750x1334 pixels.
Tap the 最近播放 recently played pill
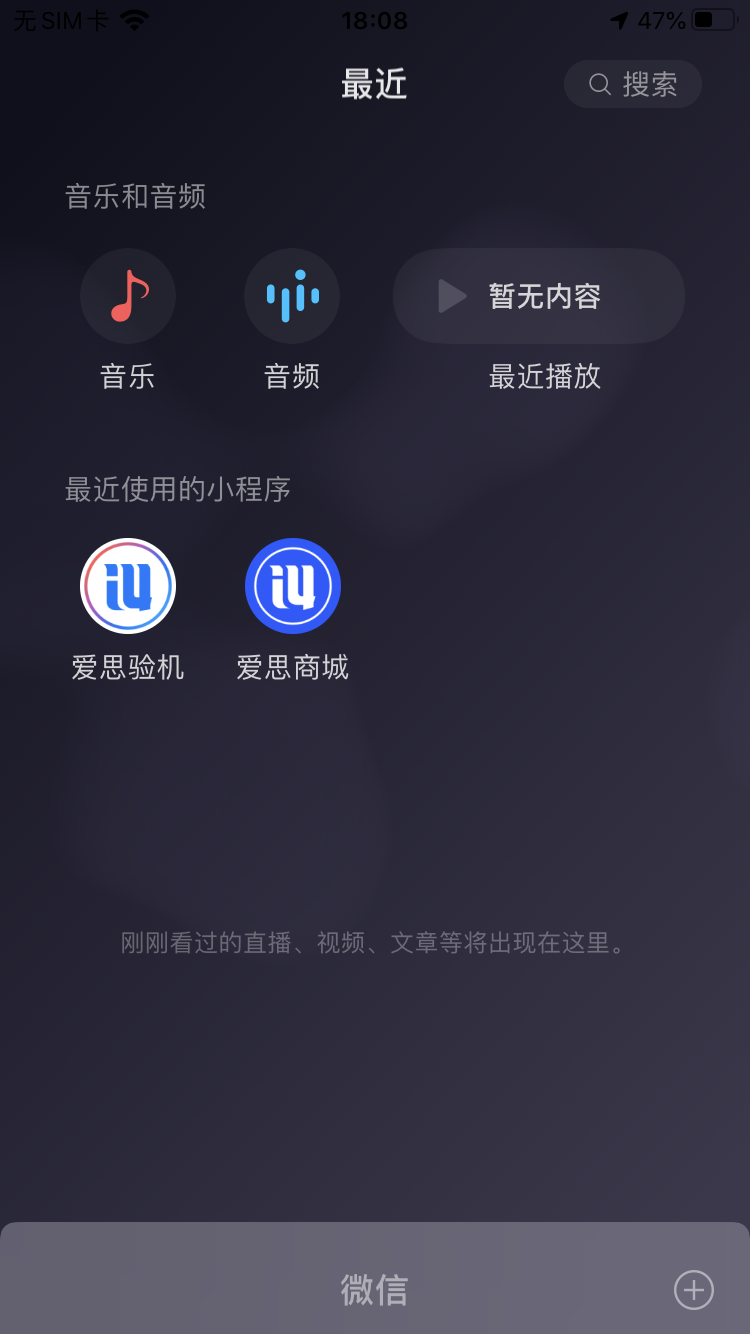pos(539,296)
